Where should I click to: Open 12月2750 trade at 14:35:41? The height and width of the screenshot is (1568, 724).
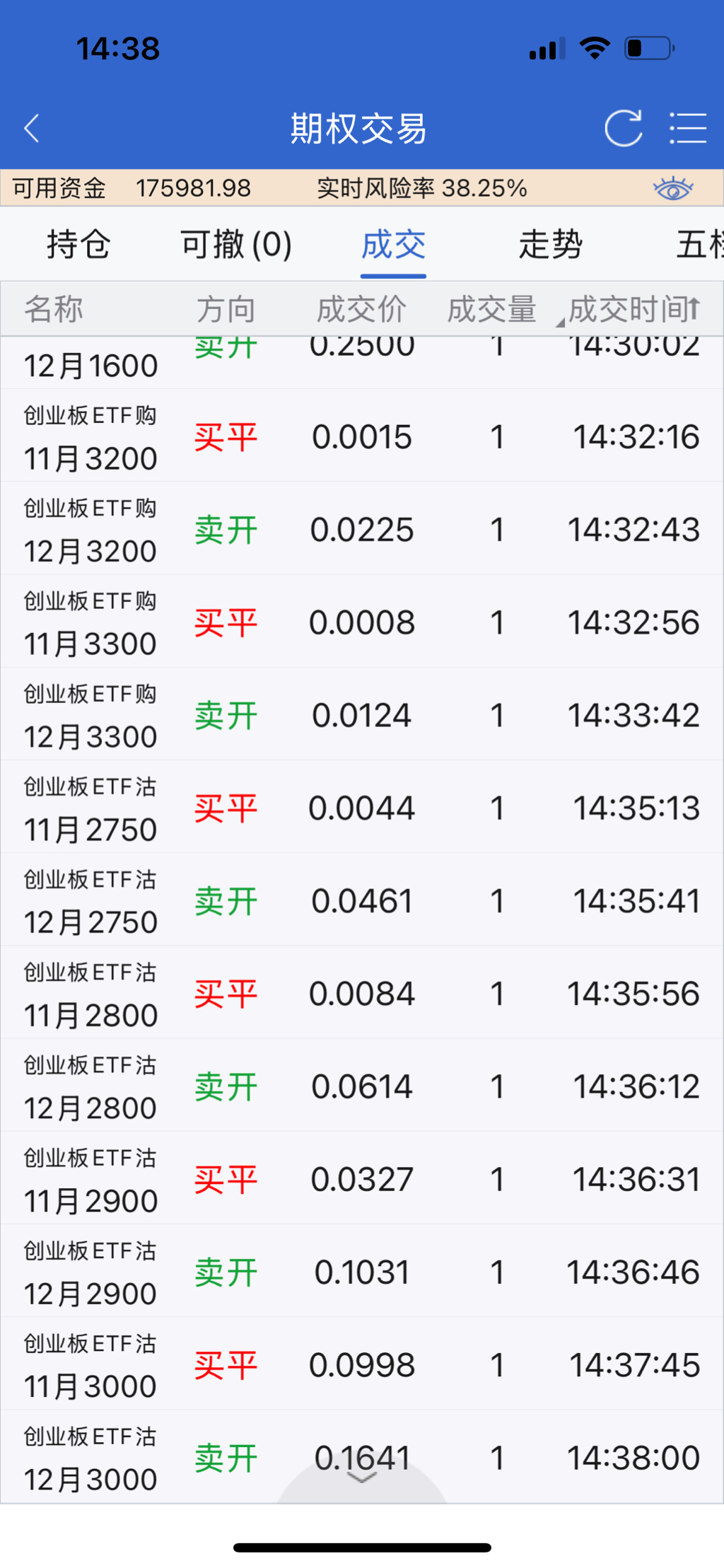tap(362, 900)
